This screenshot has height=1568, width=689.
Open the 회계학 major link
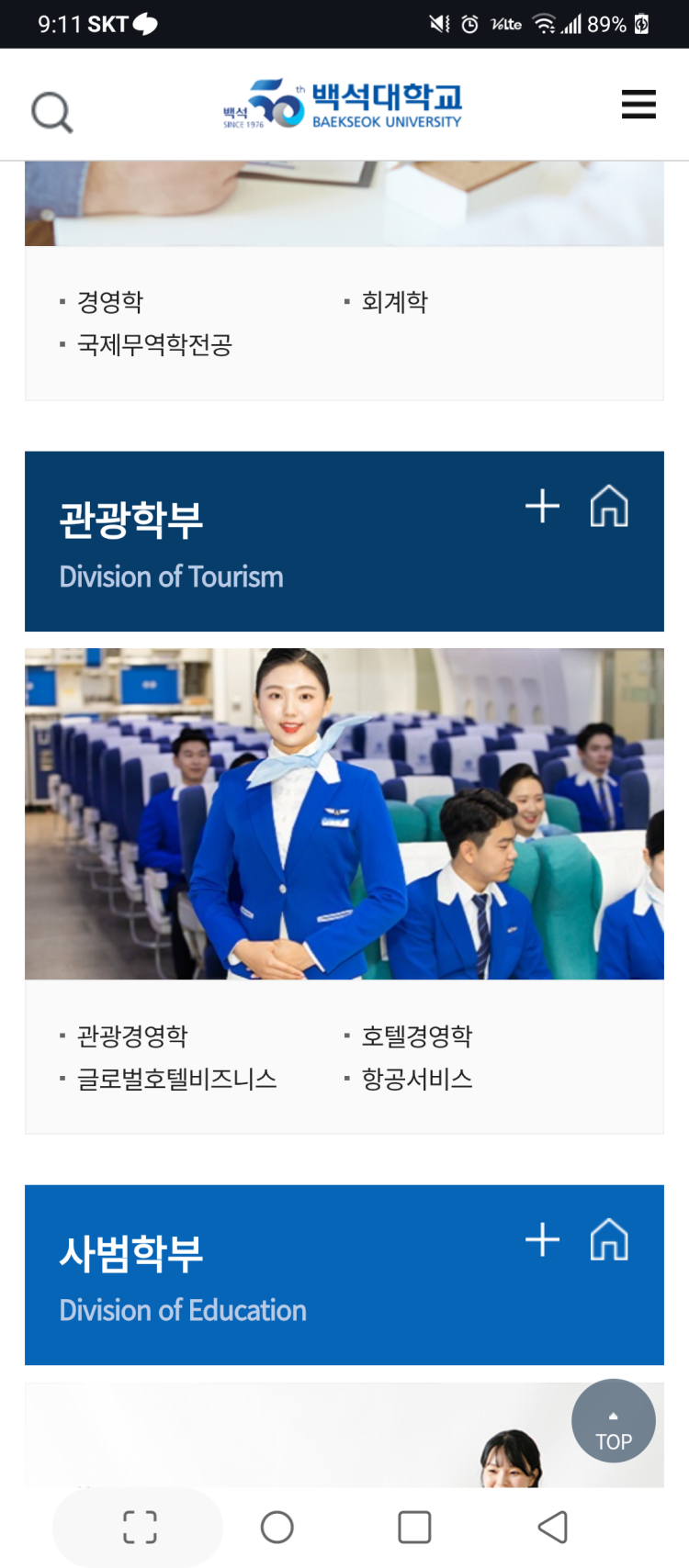[394, 302]
